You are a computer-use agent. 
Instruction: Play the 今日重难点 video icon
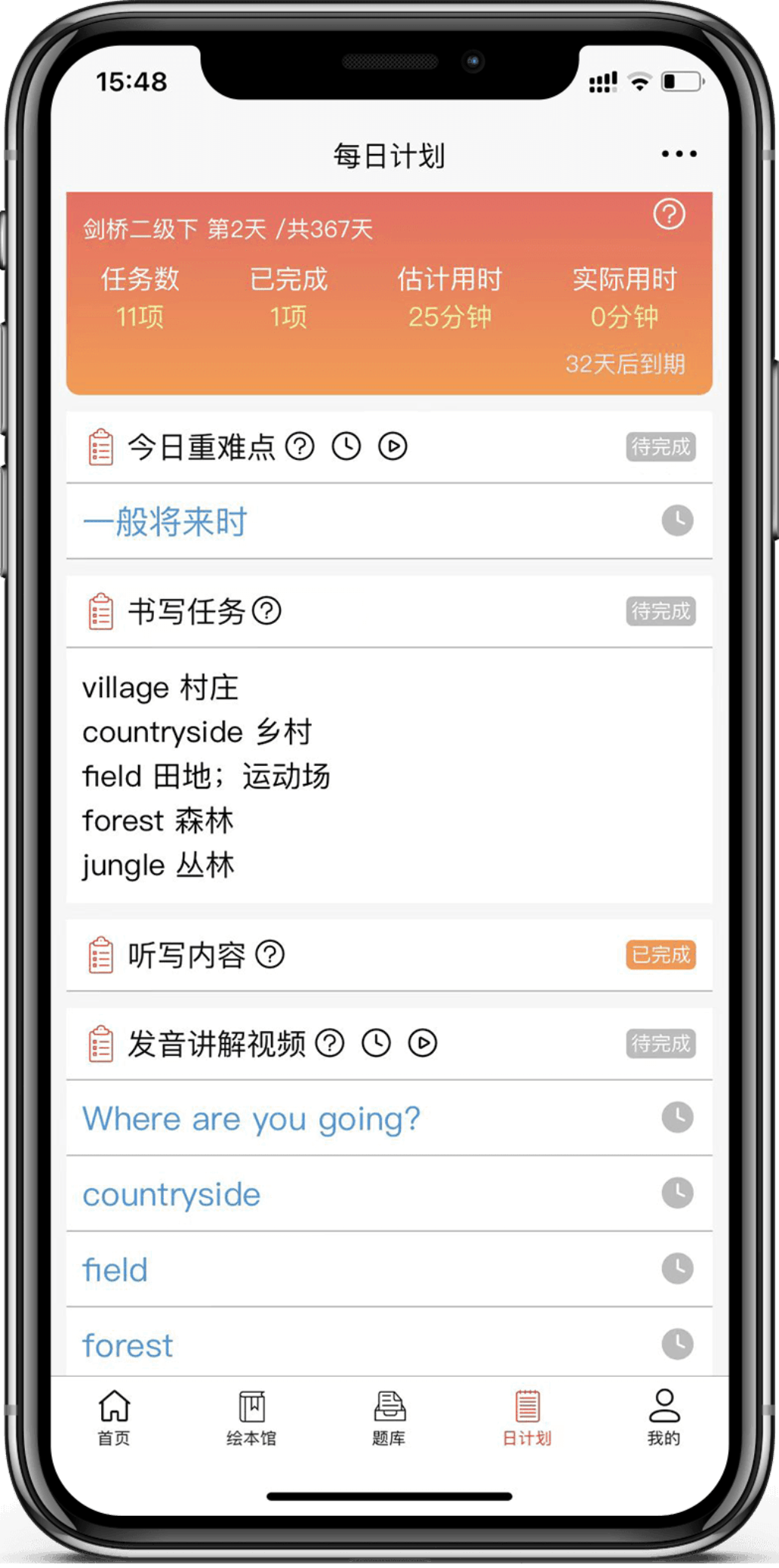pos(393,446)
